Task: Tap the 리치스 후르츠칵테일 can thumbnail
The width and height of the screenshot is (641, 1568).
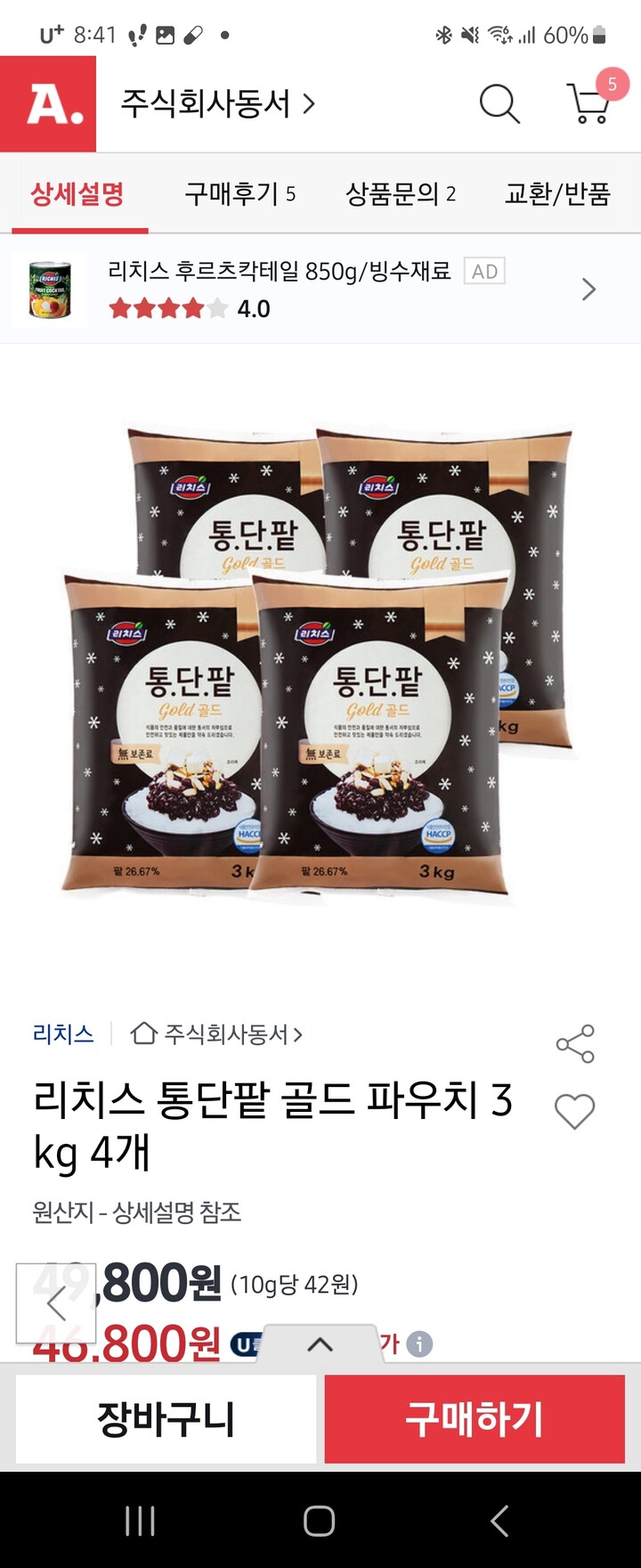Action: [52, 288]
